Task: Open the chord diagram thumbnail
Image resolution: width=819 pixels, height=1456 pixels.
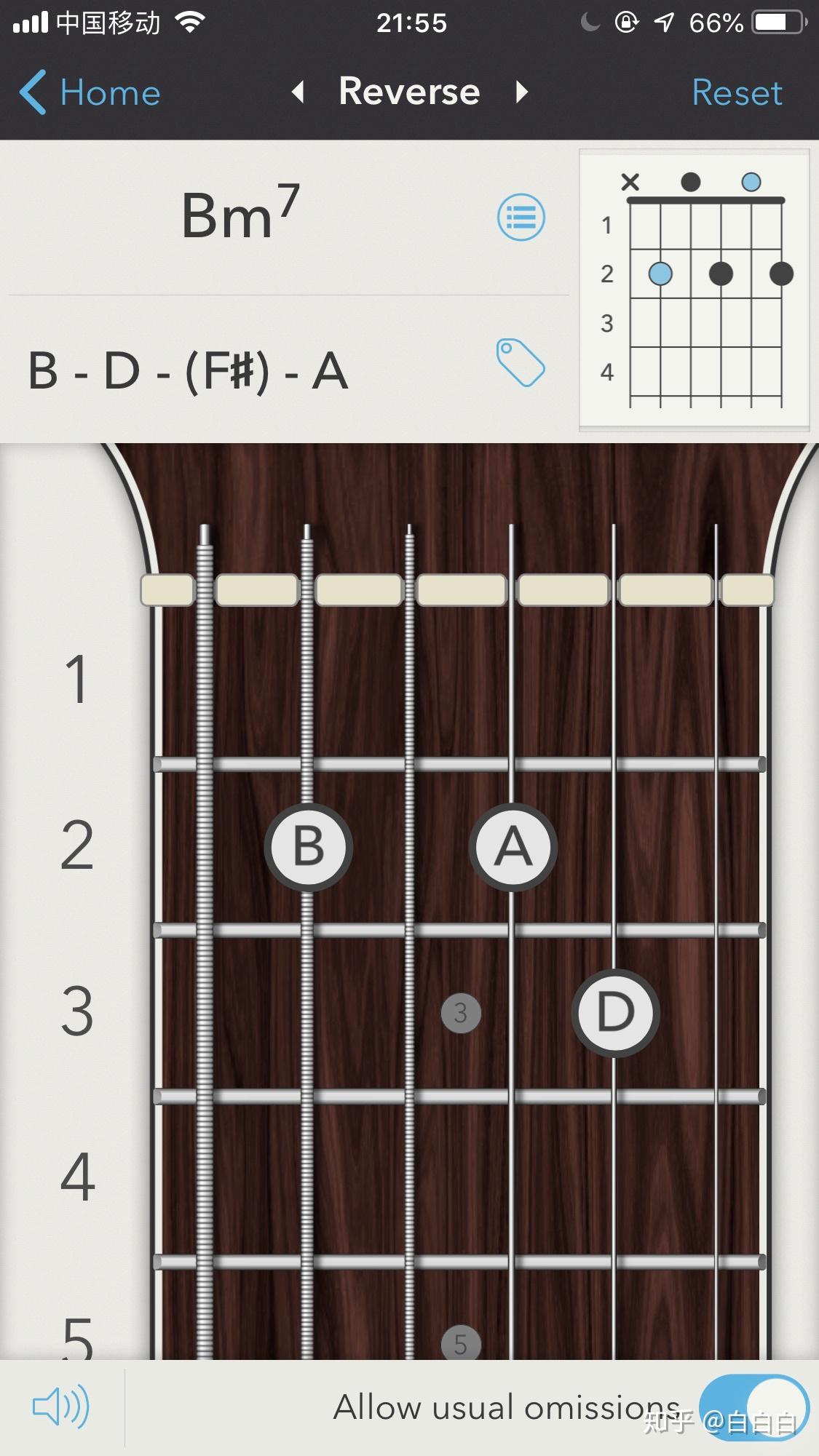Action: tap(695, 290)
